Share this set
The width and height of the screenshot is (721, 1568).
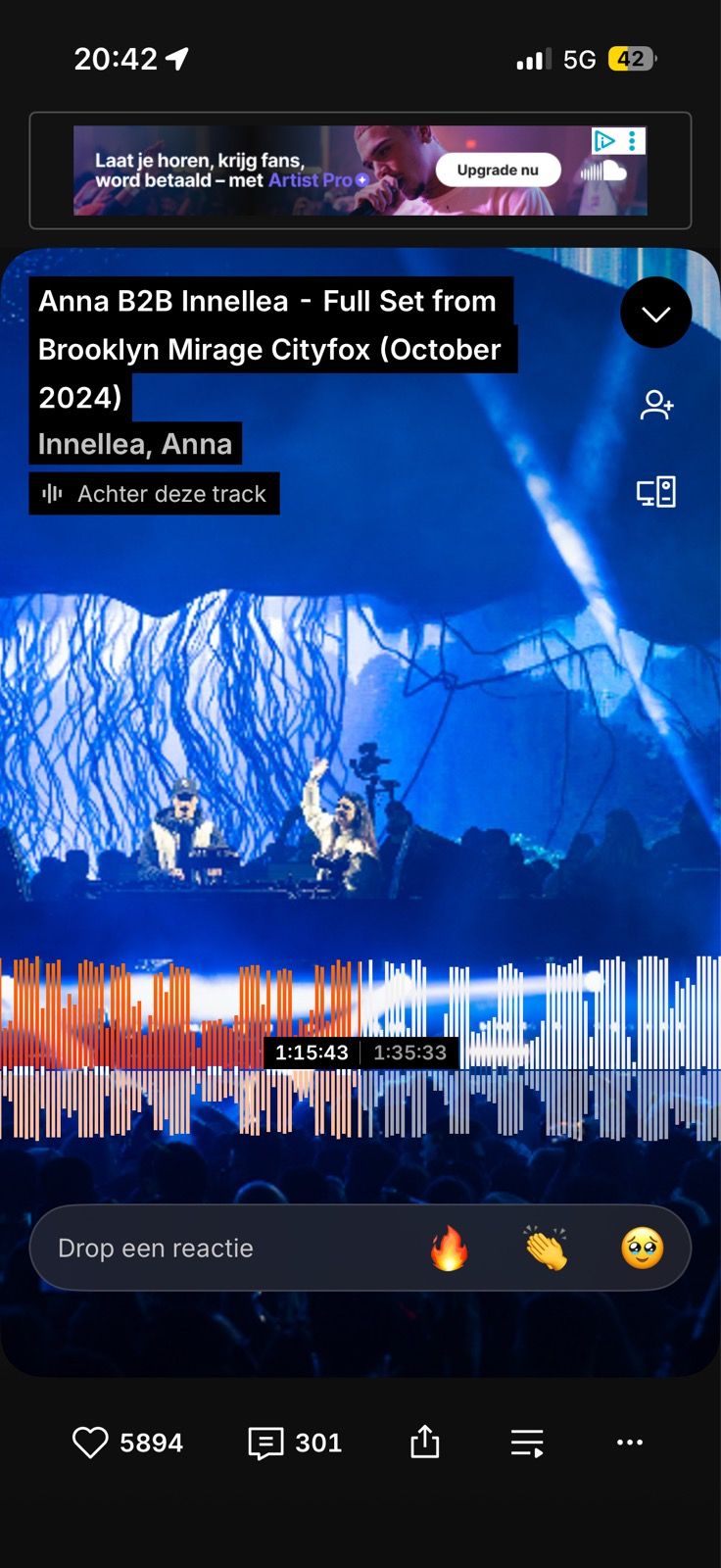pos(424,1442)
